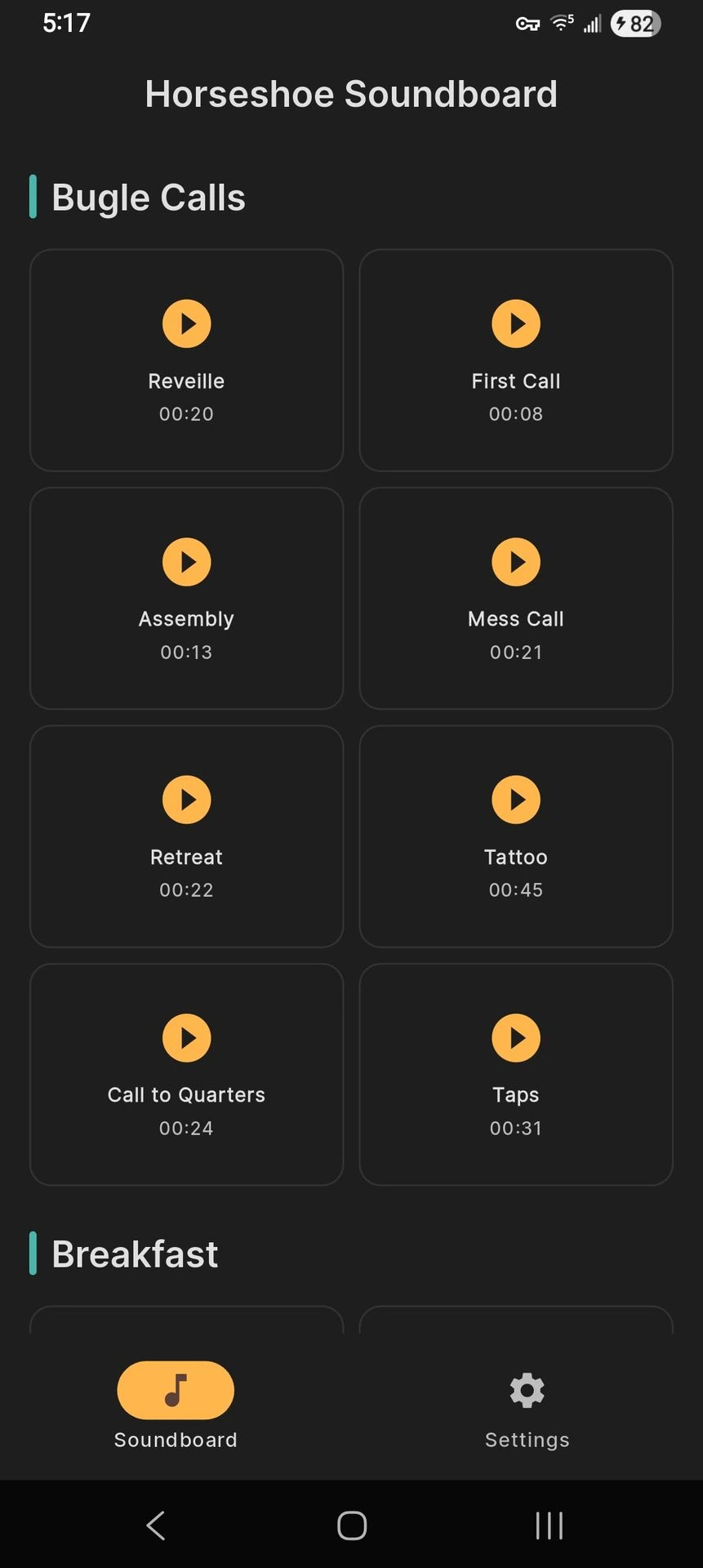Open the Settings tab
This screenshot has width=703, height=1568.
coord(527,1405)
